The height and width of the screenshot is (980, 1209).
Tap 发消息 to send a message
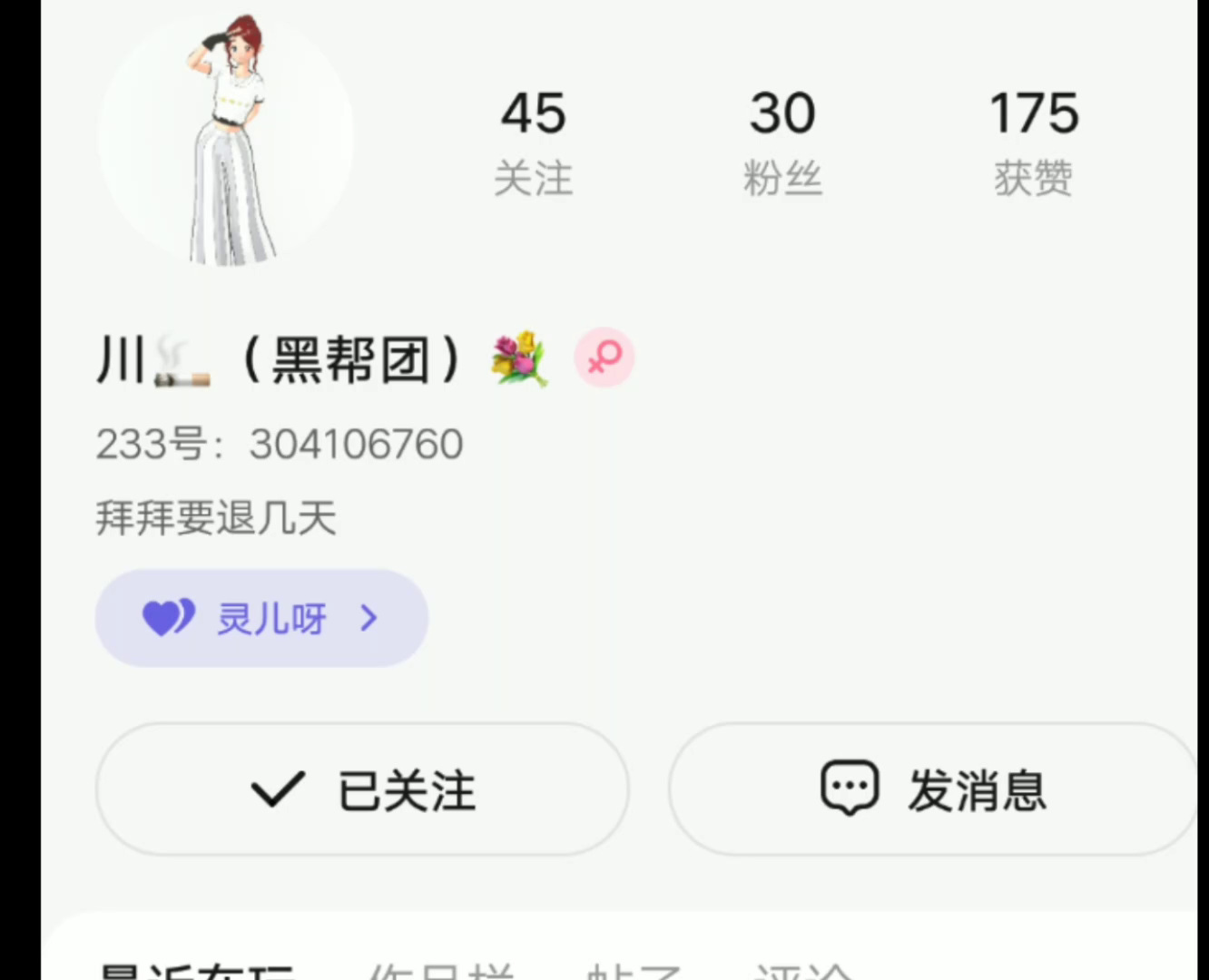[932, 789]
